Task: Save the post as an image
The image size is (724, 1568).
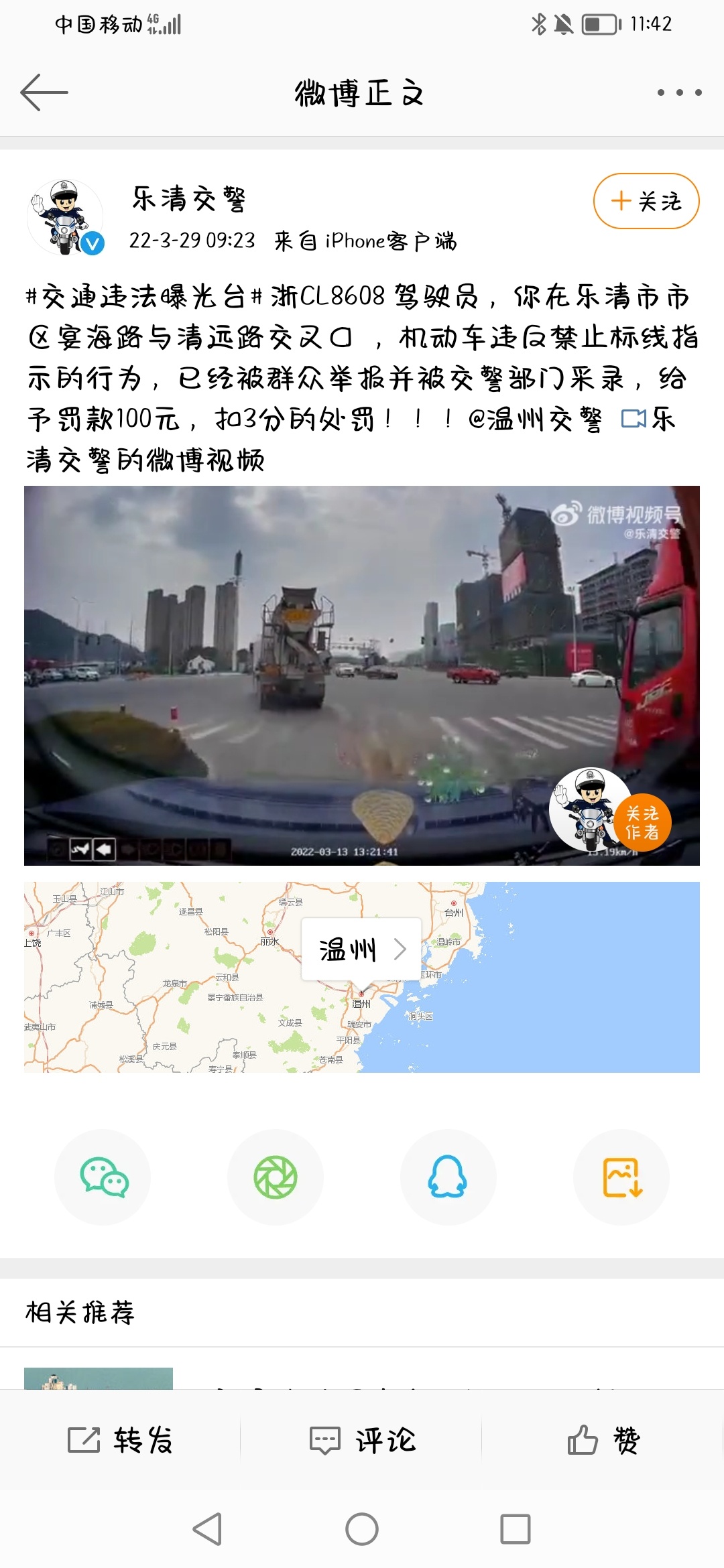Action: [621, 1177]
